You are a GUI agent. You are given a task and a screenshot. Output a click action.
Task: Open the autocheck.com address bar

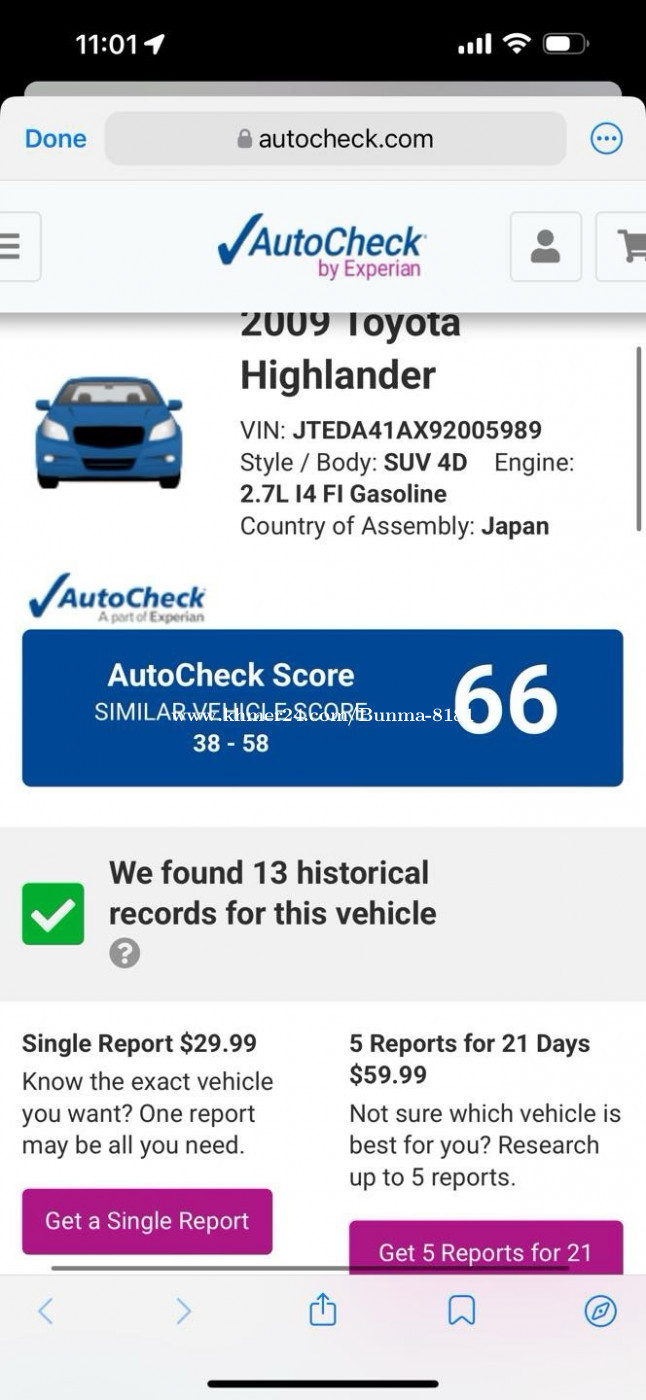[335, 139]
